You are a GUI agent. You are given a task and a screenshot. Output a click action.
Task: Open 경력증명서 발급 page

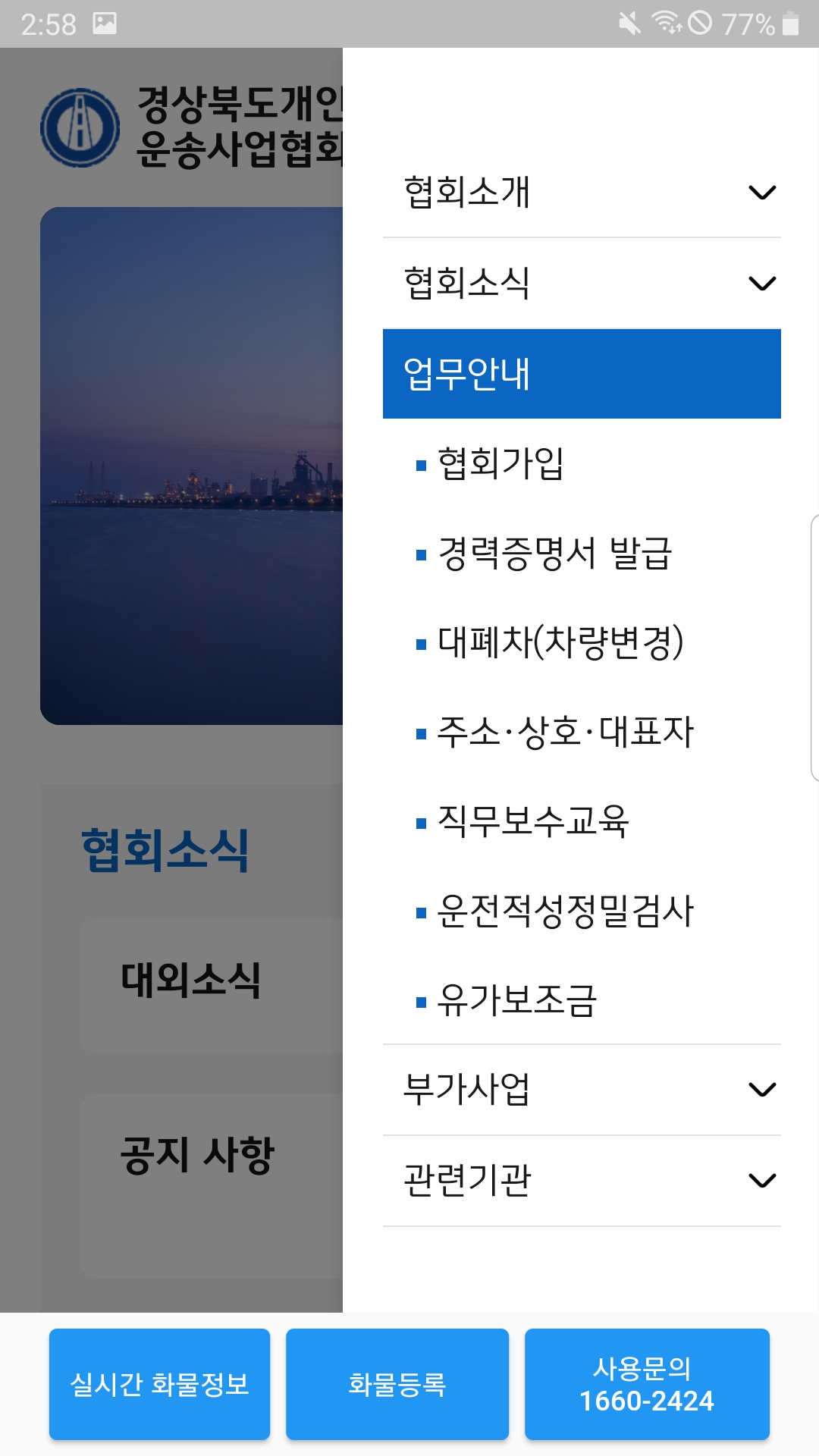(x=554, y=554)
